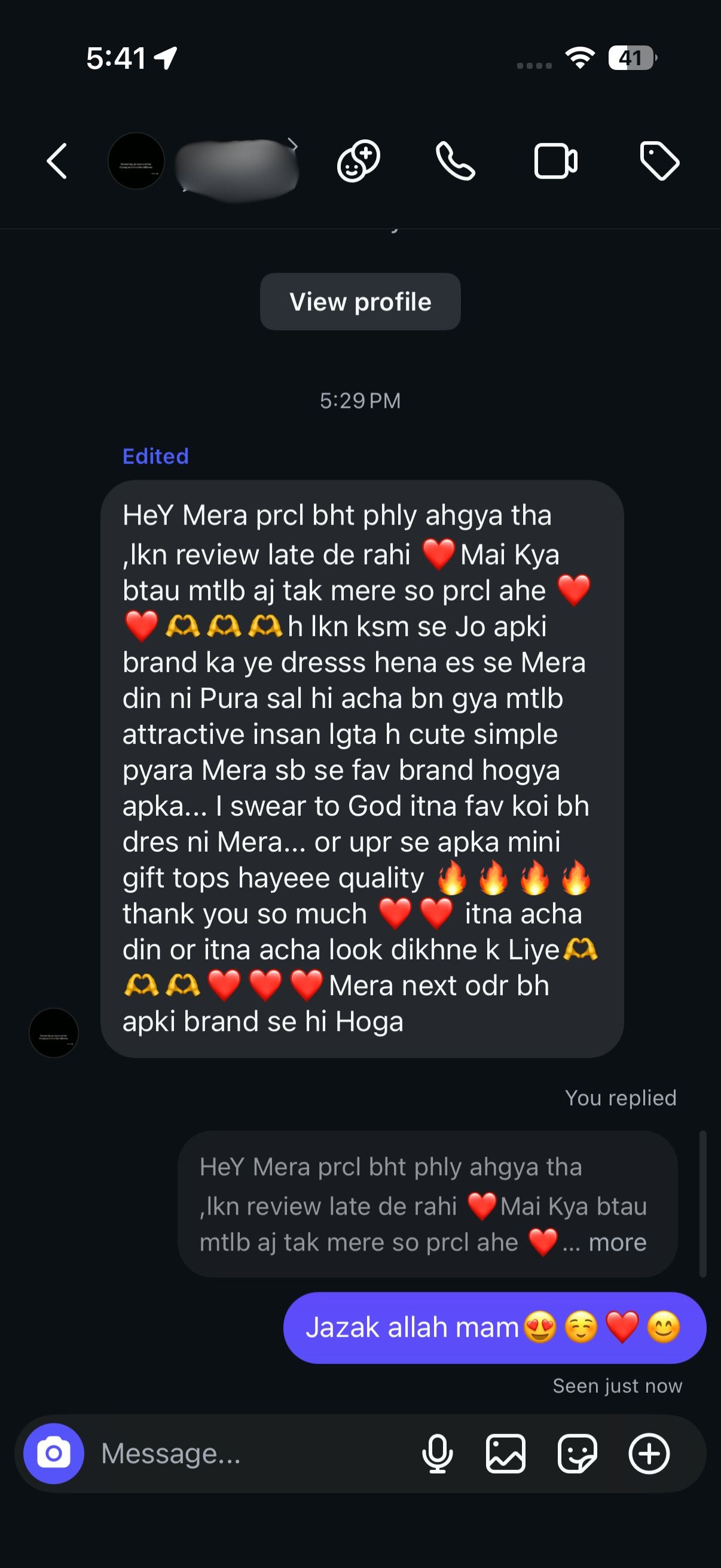Tap sender's avatar beside the long message
Viewport: 721px width, 1568px height.
pos(54,1033)
